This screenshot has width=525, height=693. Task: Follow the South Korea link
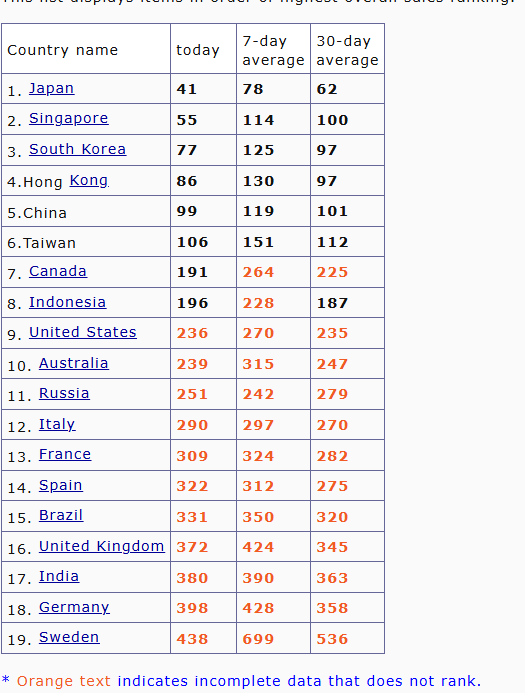(77, 149)
